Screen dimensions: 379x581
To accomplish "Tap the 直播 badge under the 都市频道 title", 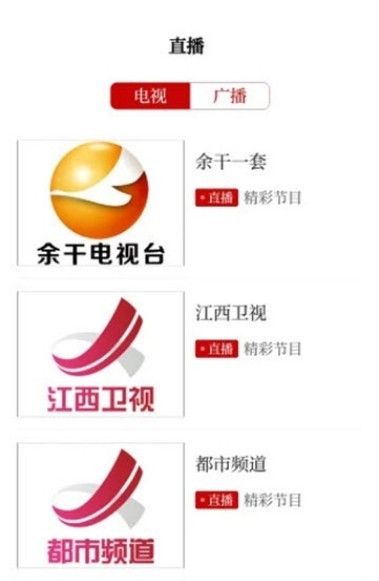I will [217, 500].
